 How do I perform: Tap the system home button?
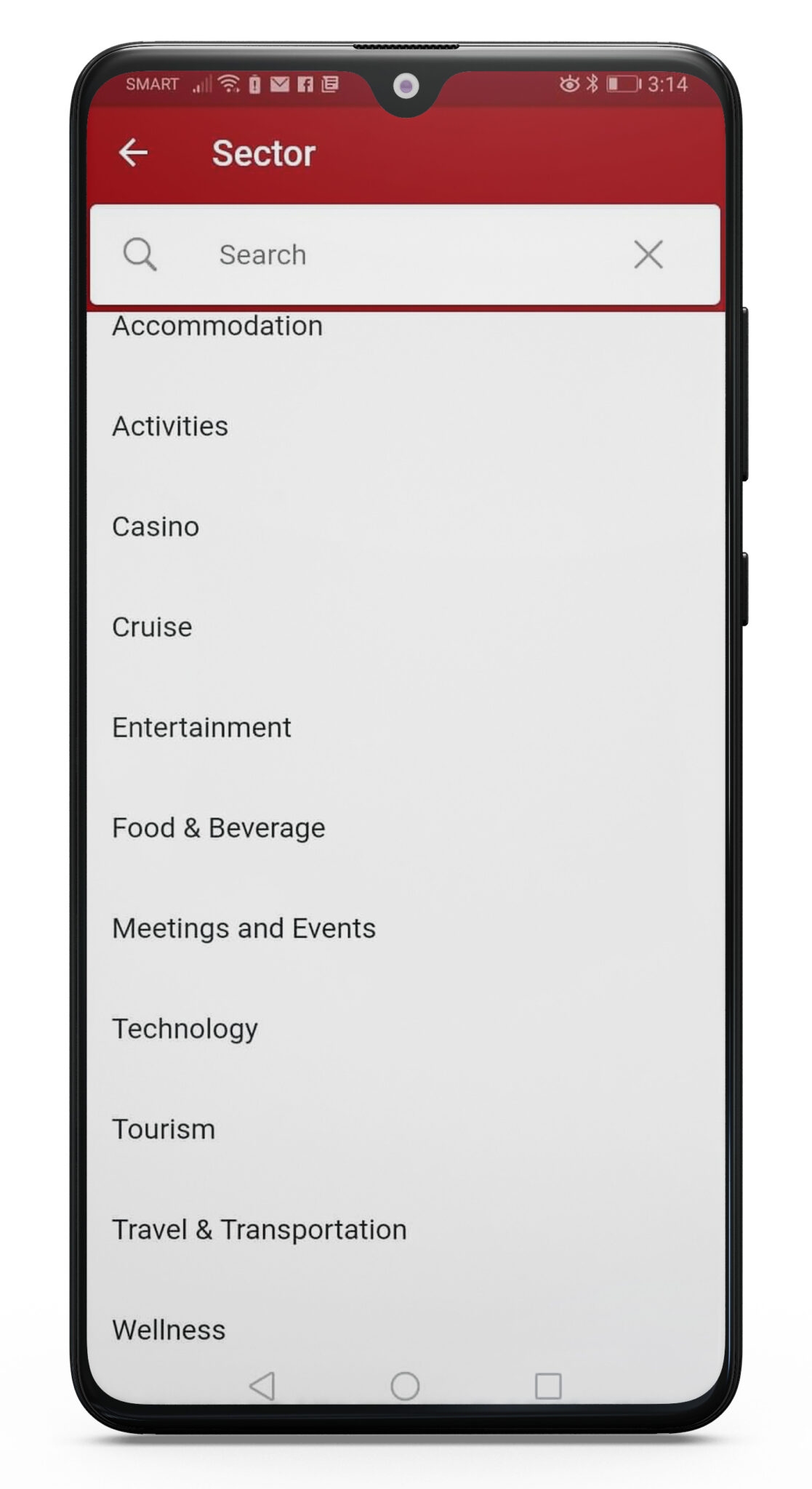[x=405, y=1386]
